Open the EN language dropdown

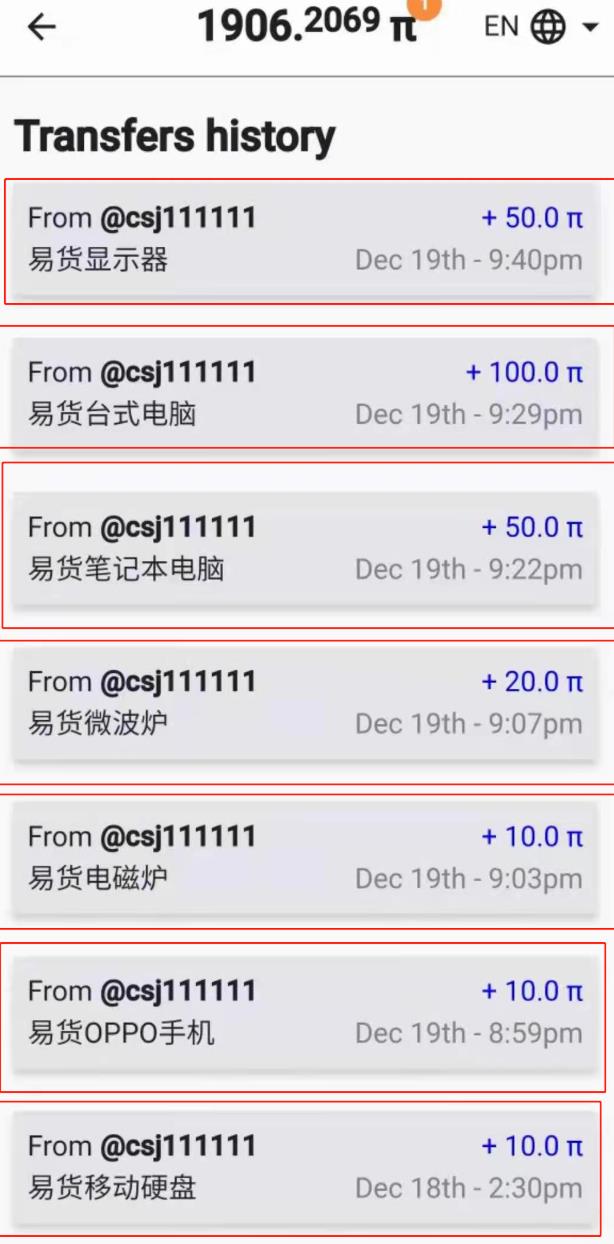[541, 27]
